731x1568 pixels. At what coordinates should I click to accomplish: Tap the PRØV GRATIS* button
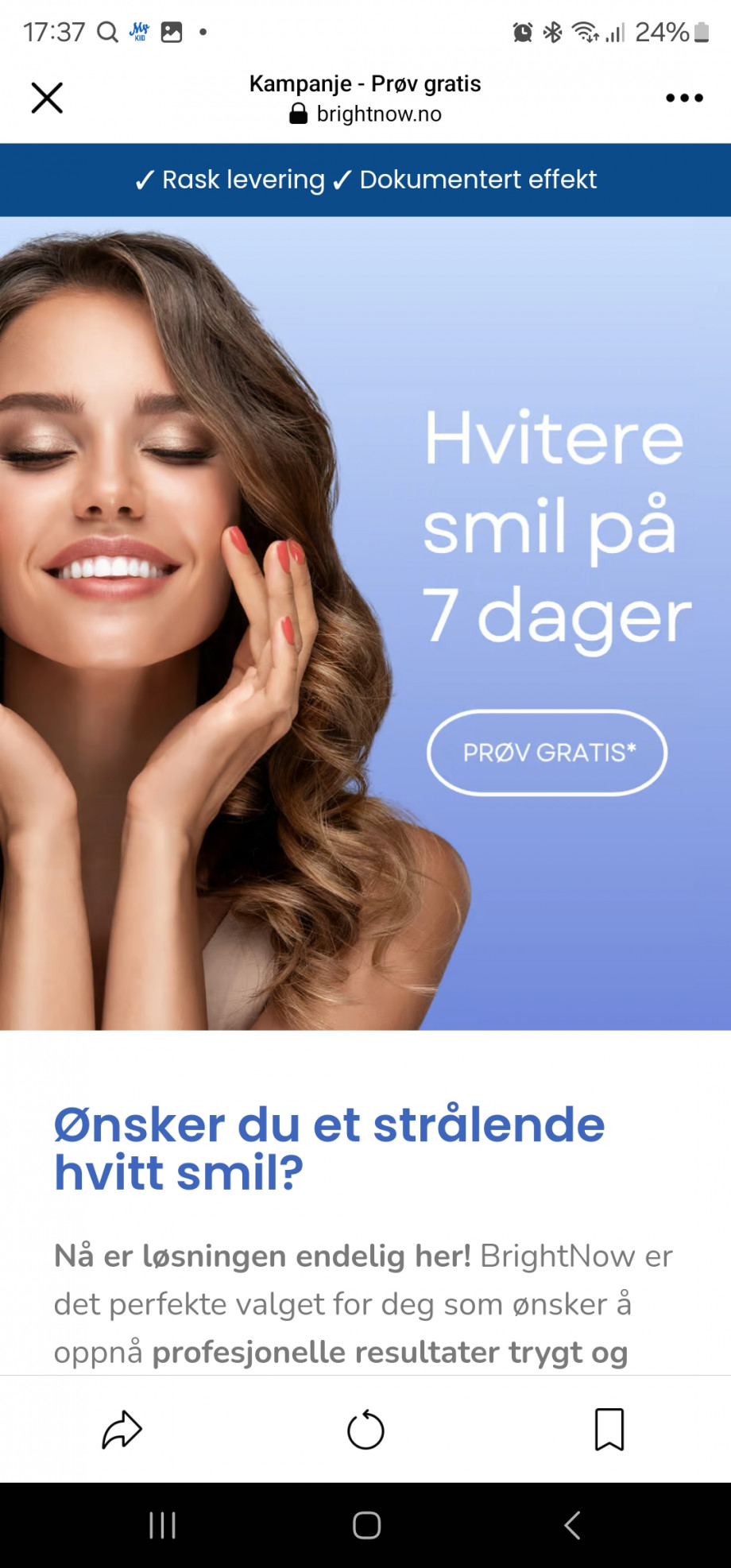click(x=547, y=753)
